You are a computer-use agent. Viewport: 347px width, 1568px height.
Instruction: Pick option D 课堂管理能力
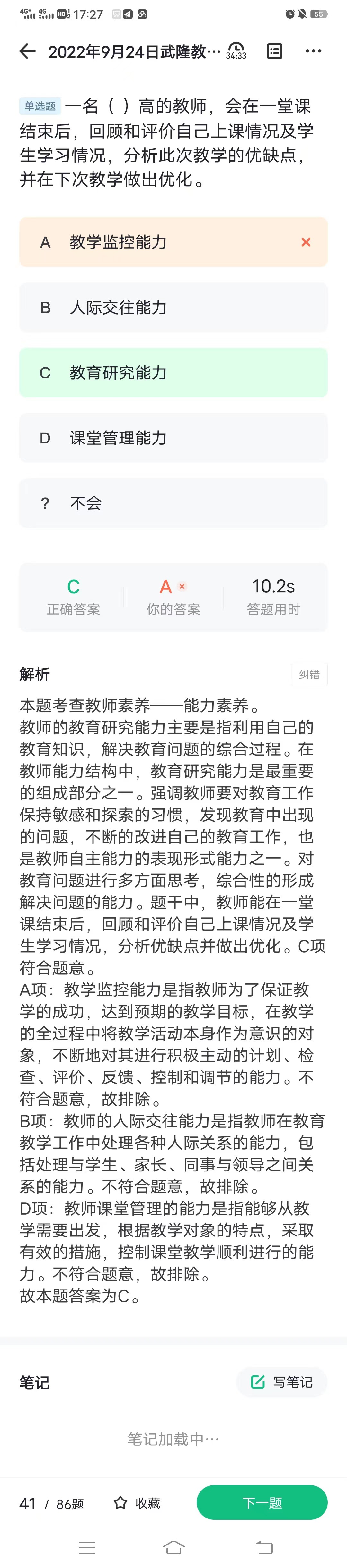point(173,438)
